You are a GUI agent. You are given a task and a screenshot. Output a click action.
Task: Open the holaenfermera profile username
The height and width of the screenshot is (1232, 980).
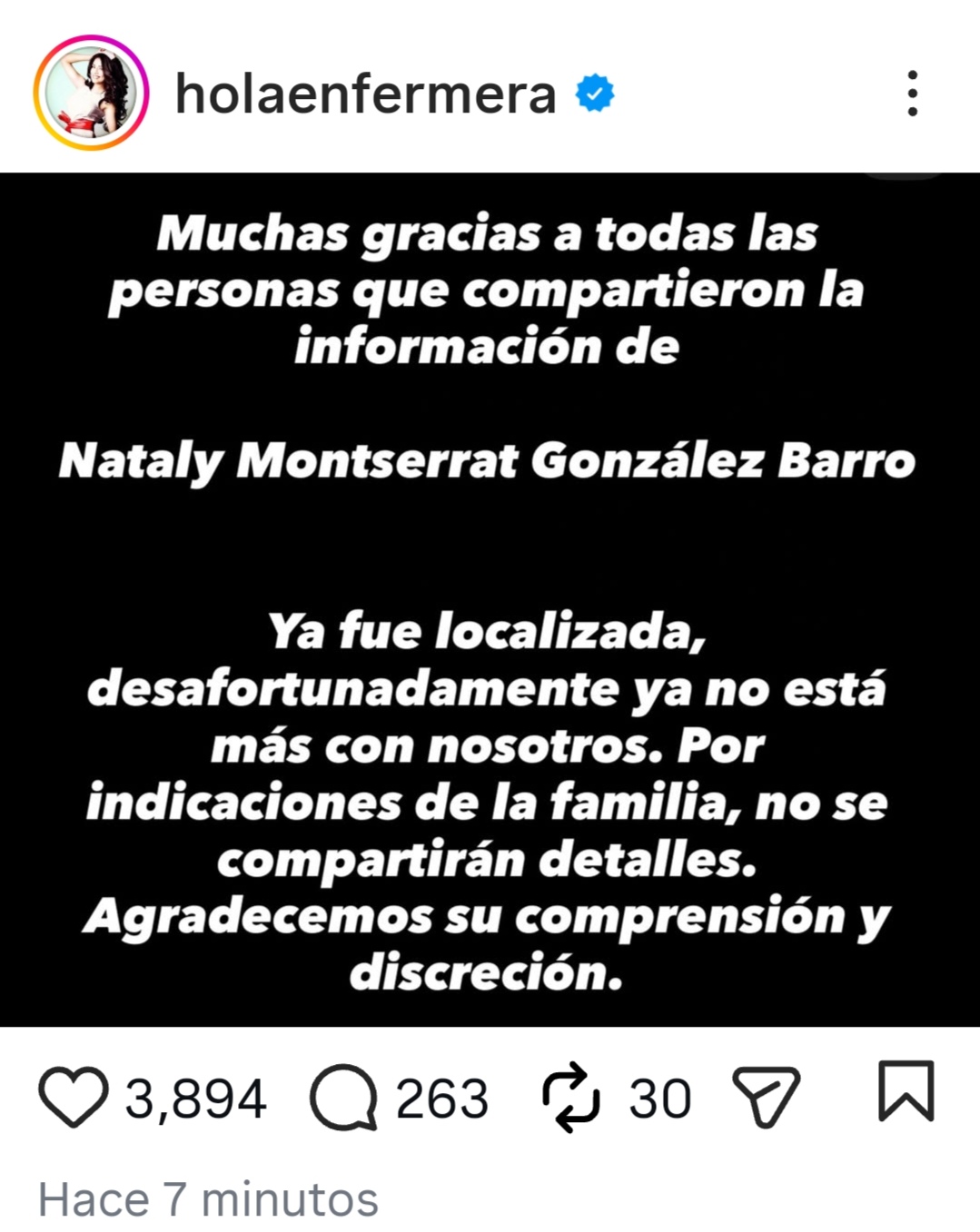click(x=365, y=94)
